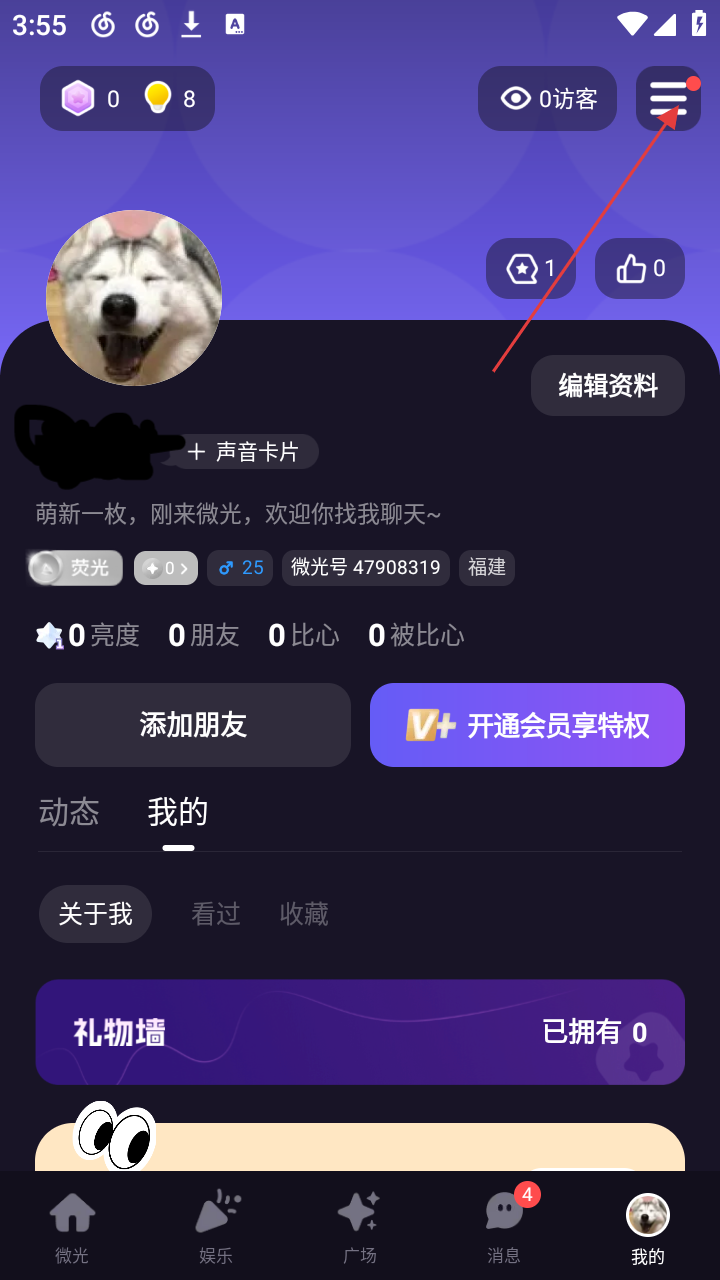Add a 声音卡片 voice card

243,452
